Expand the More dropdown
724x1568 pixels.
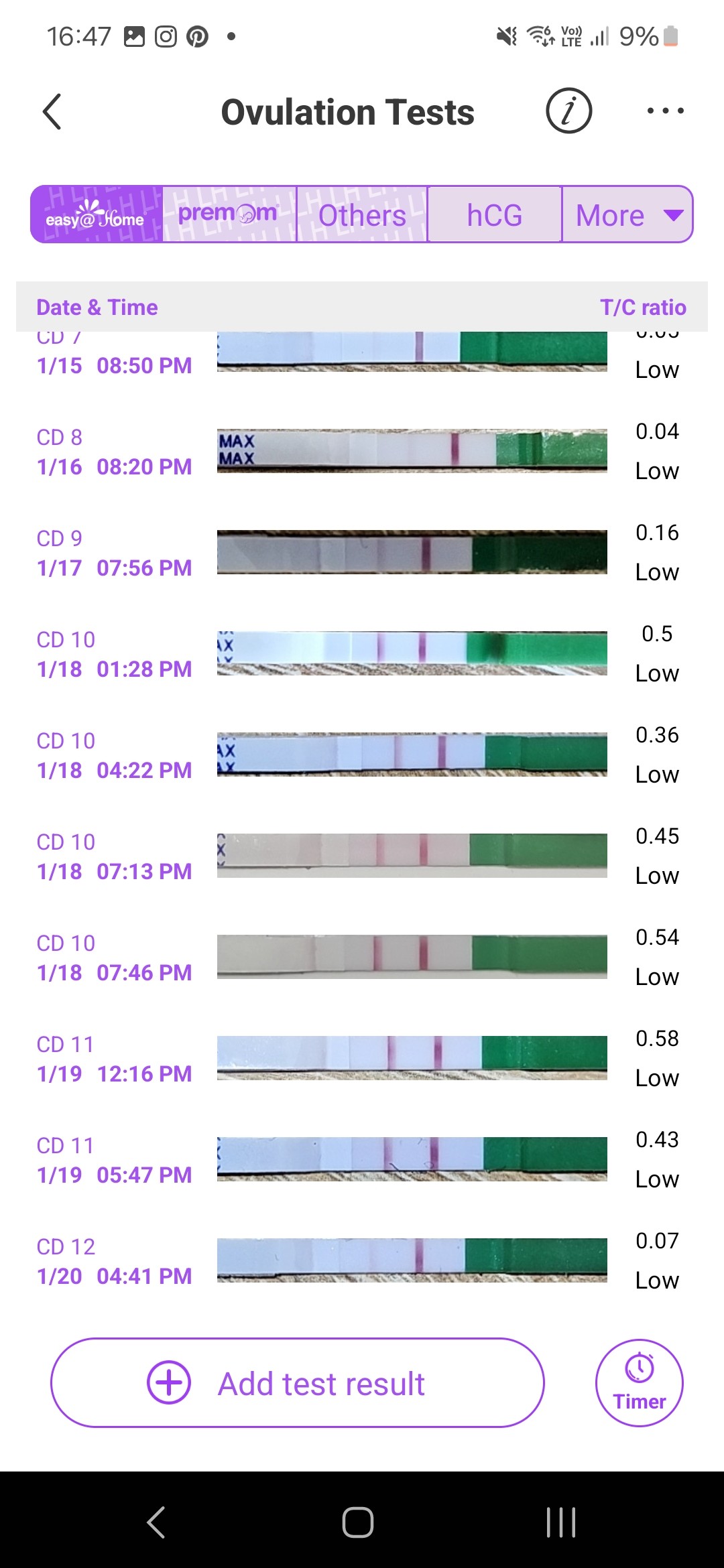pos(627,215)
